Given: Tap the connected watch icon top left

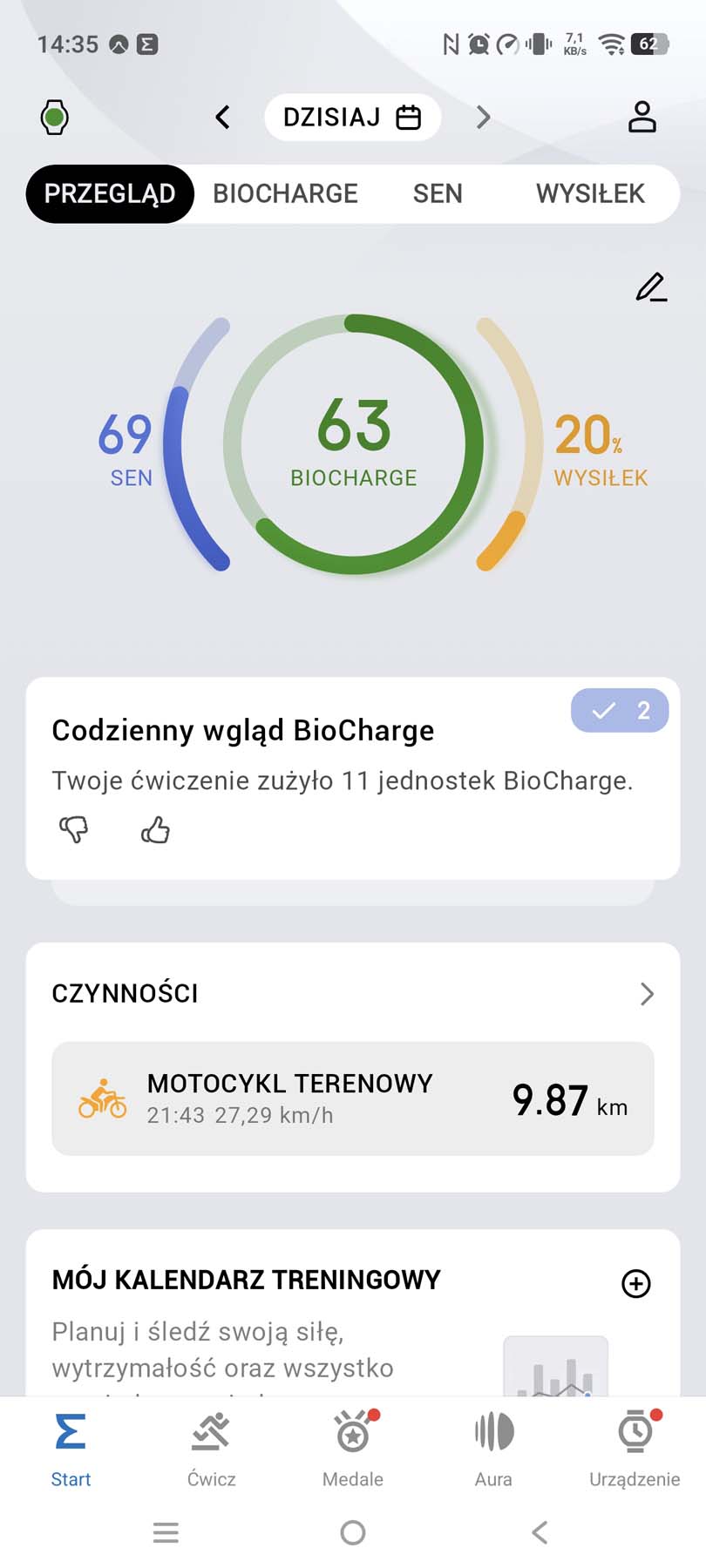Looking at the screenshot, I should tap(54, 117).
